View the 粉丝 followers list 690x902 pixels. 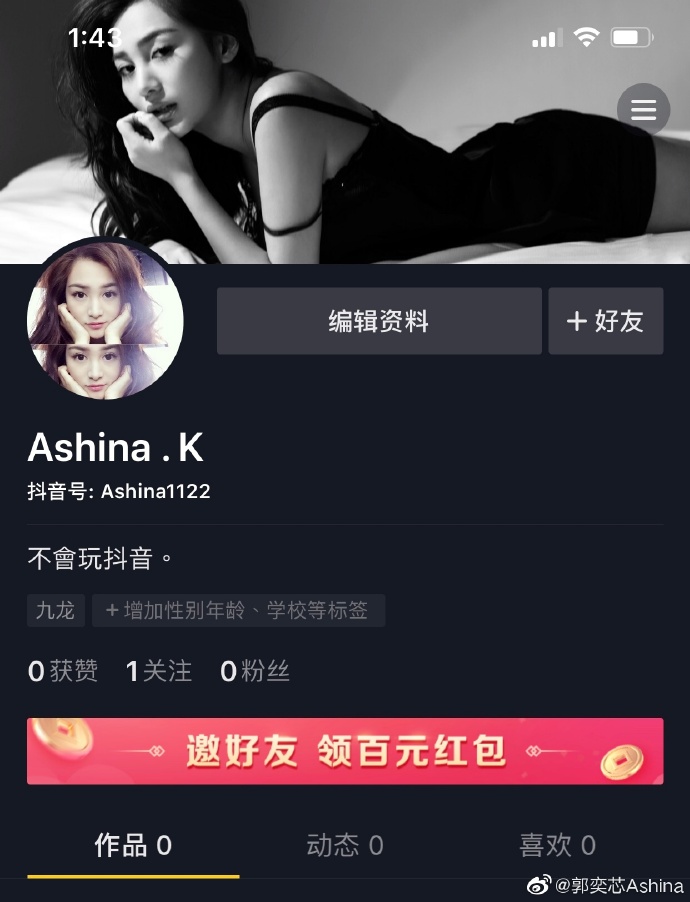[x=255, y=671]
